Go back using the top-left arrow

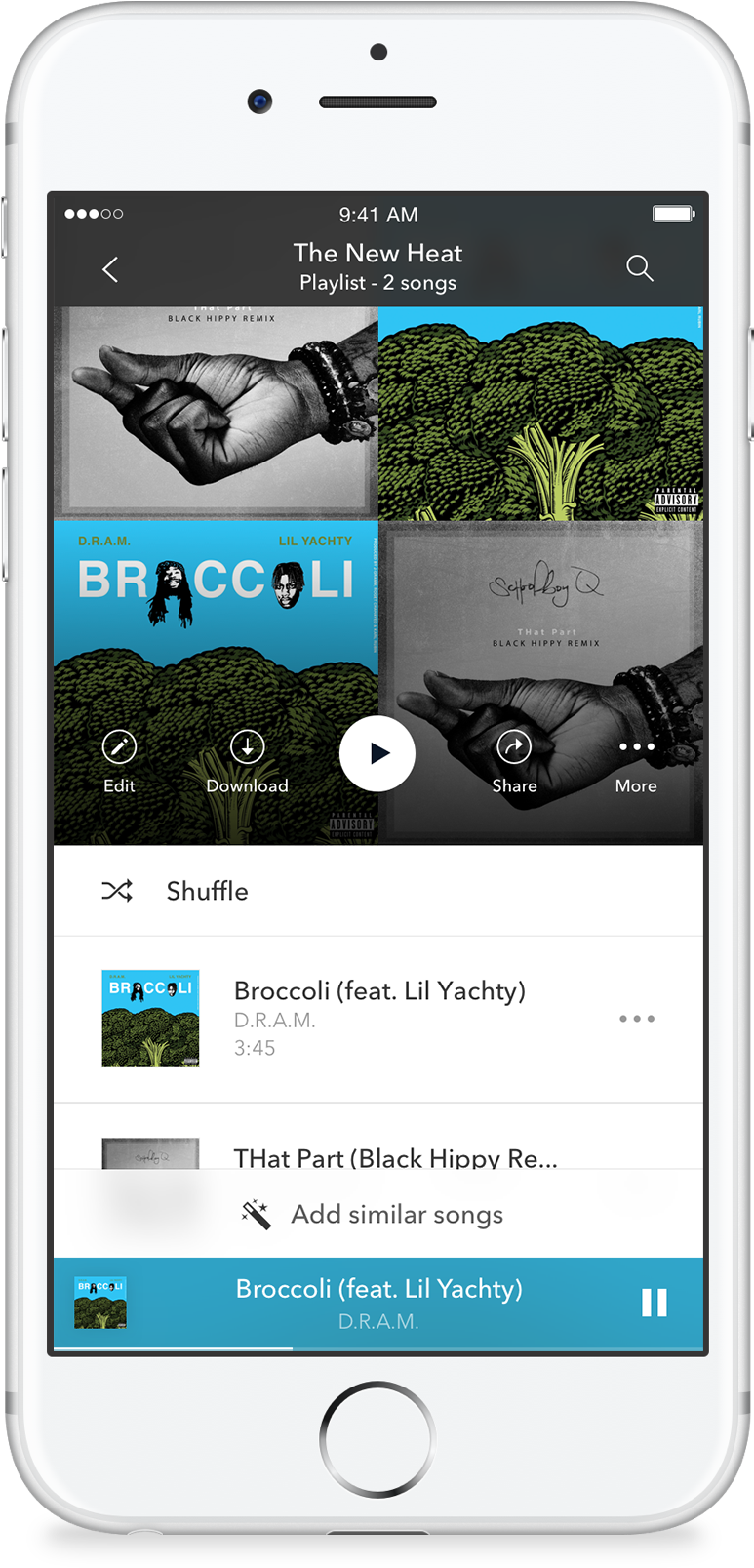tap(110, 269)
